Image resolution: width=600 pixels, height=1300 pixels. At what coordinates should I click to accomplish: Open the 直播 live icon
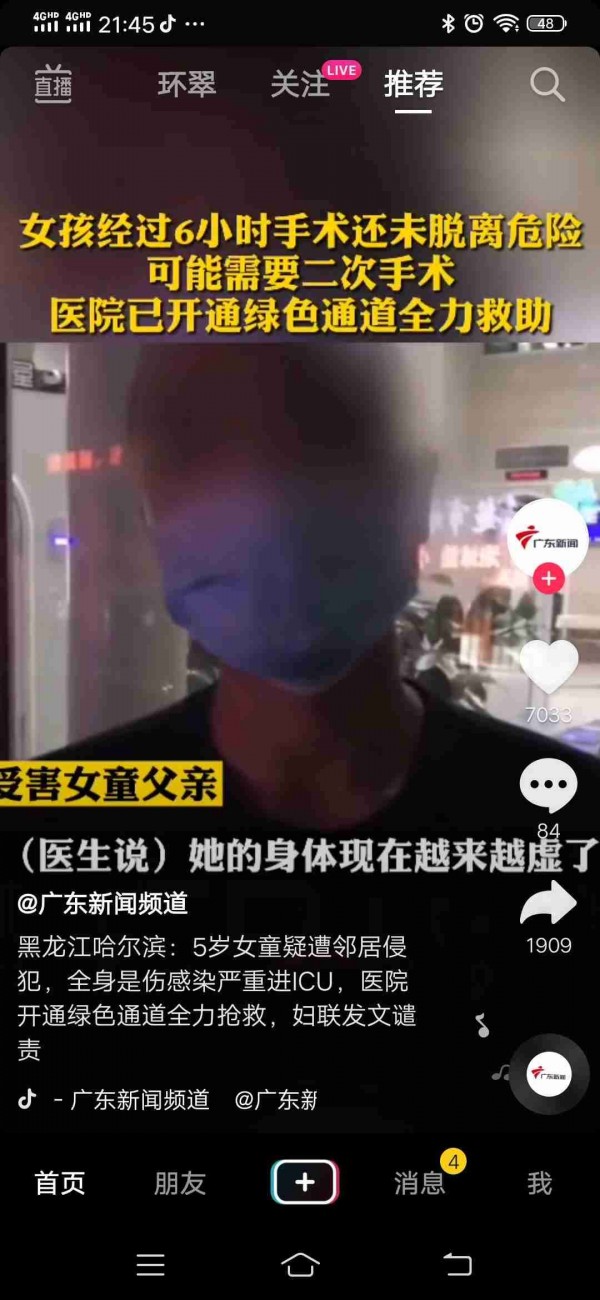click(x=53, y=85)
